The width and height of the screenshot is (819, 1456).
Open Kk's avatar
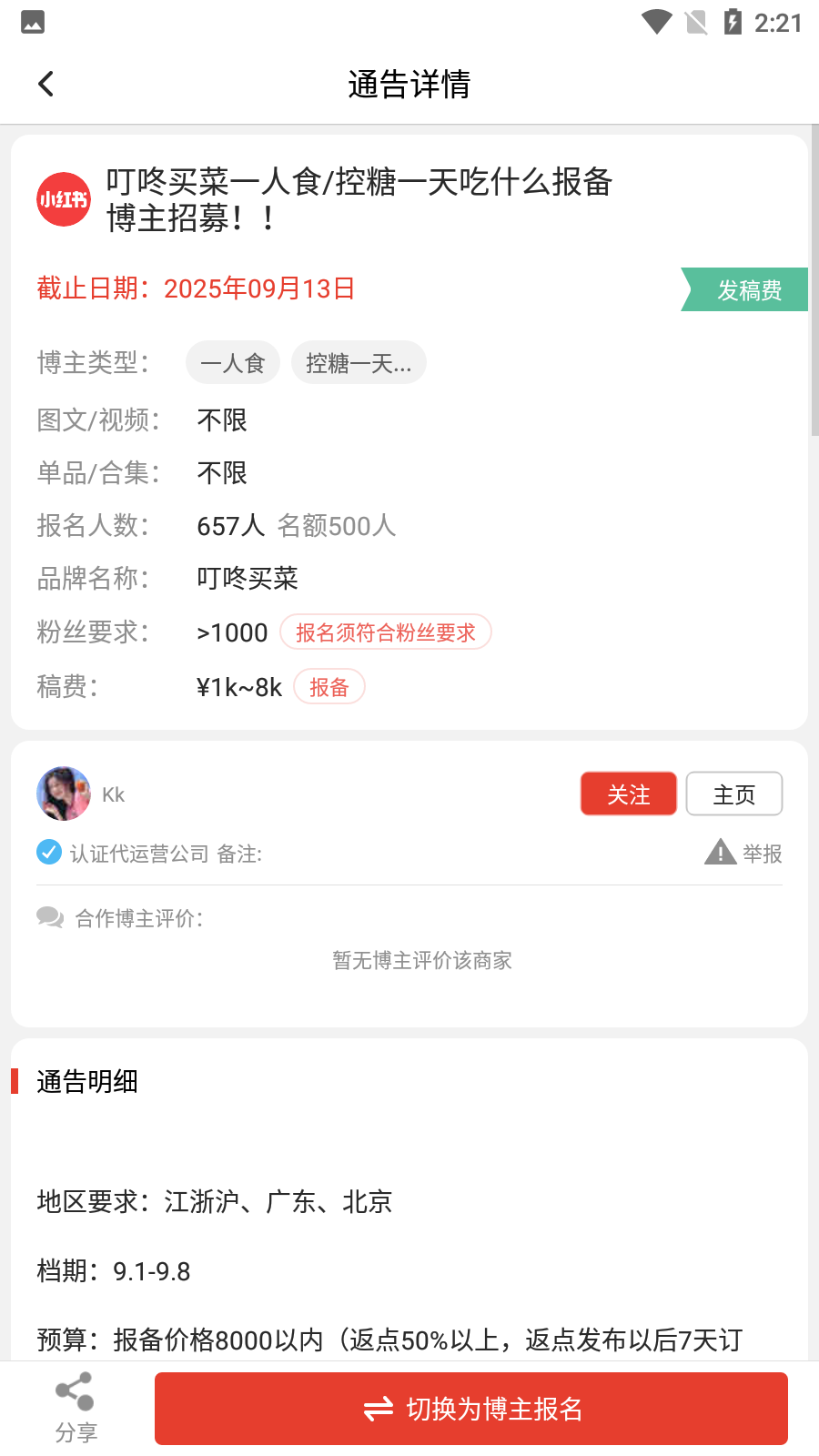[x=64, y=794]
